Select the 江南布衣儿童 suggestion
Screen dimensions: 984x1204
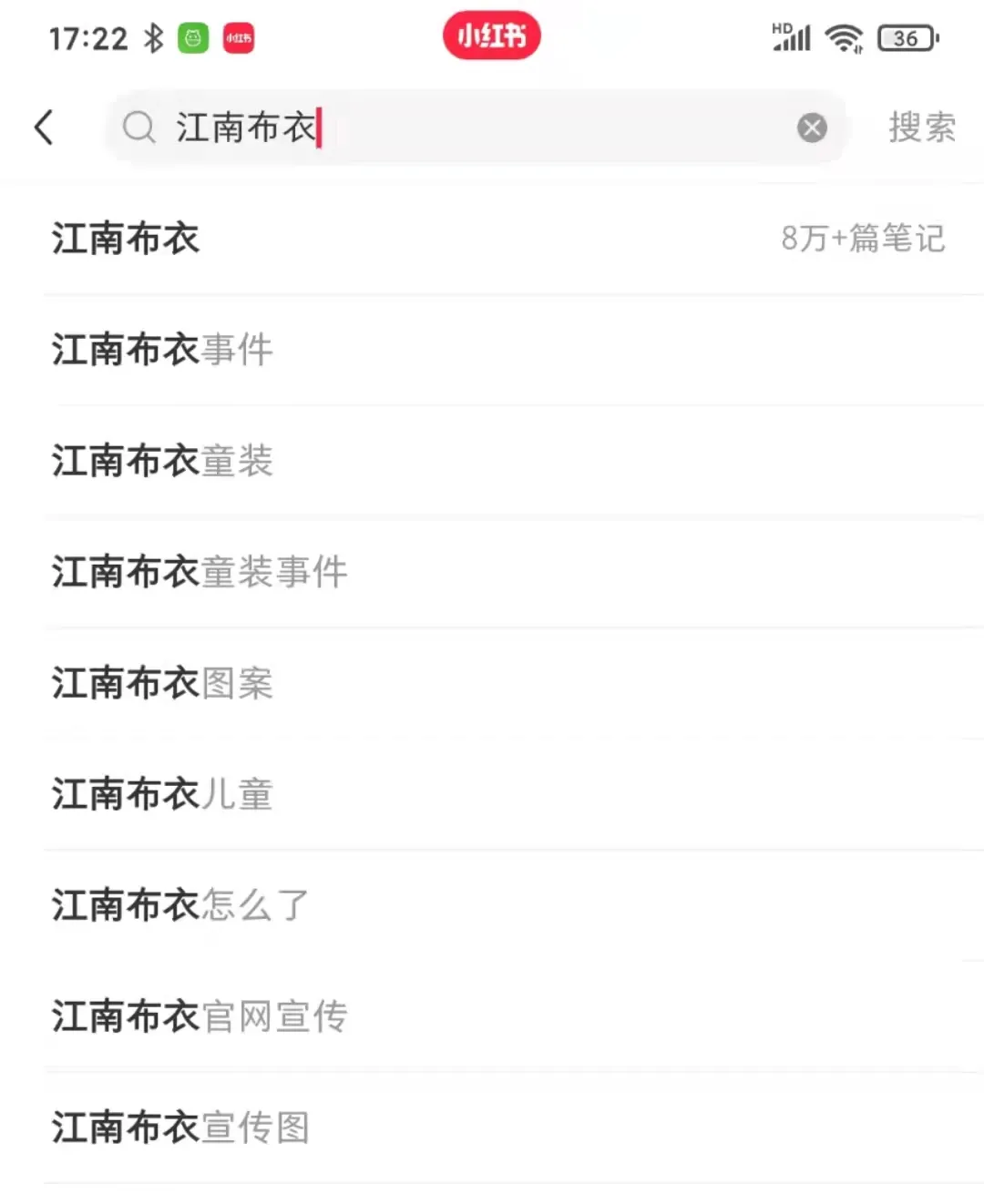point(162,795)
